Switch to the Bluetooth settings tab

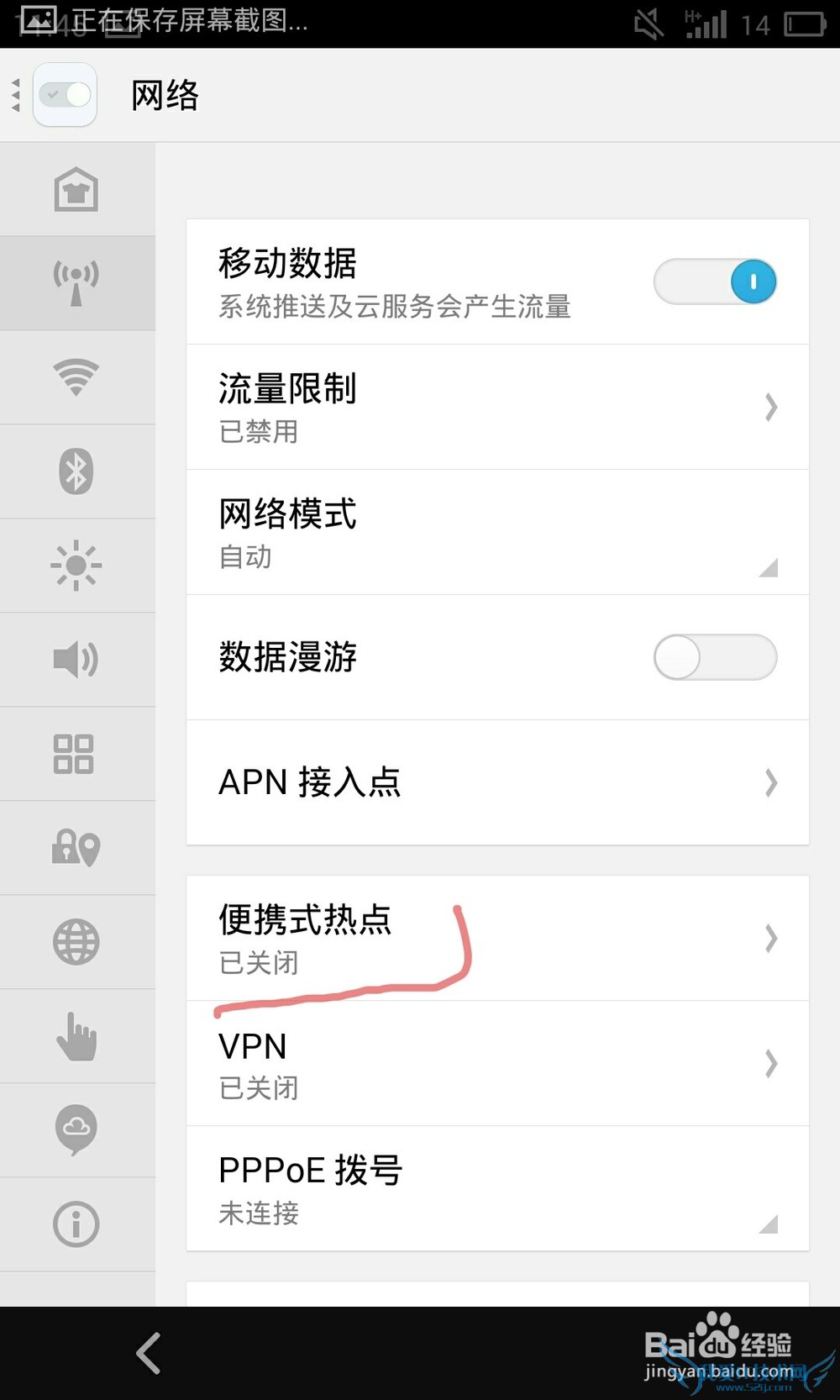tap(76, 471)
